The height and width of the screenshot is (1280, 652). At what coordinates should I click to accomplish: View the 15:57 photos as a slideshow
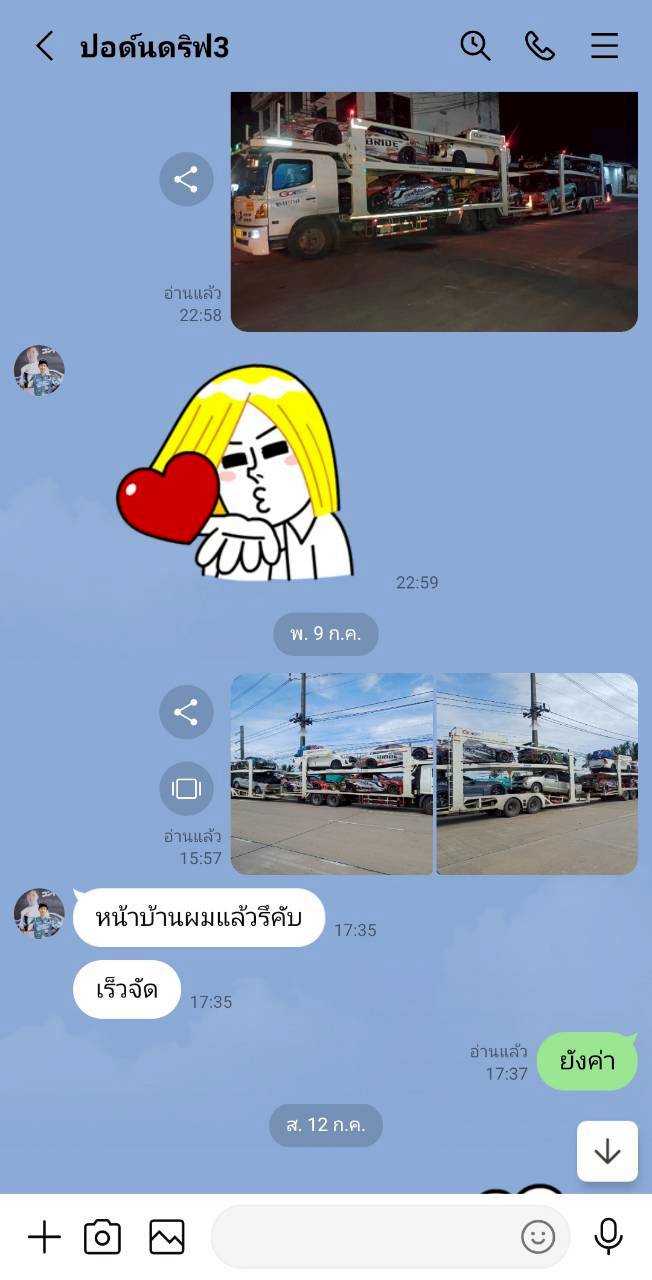[x=186, y=788]
